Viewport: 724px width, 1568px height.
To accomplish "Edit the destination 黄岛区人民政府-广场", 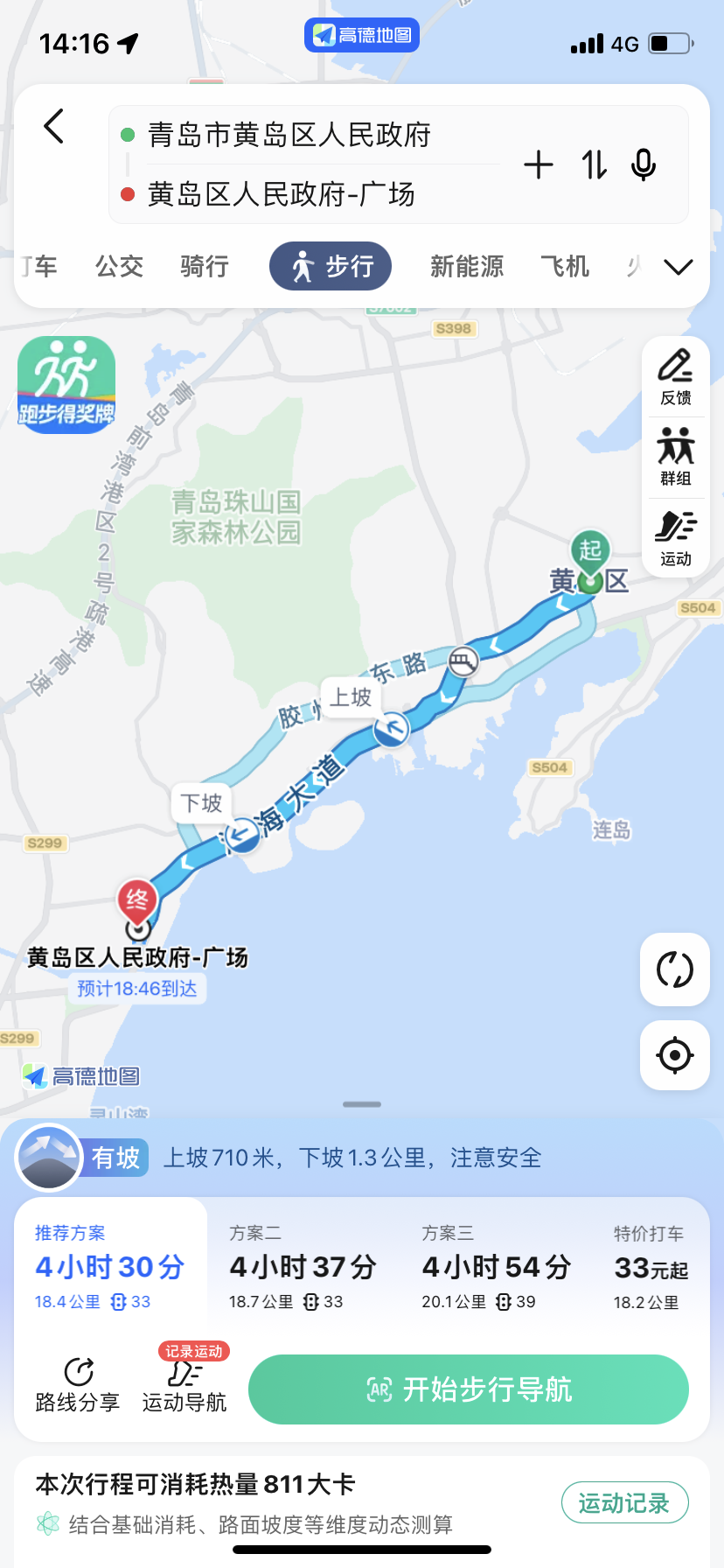I will [281, 194].
